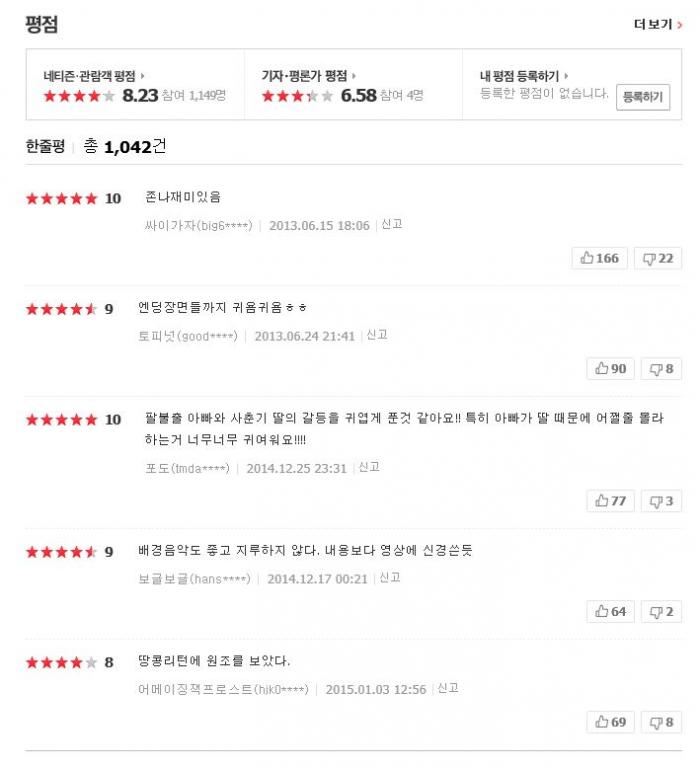Like the review by 보글보글
Viewport: 700px width, 768px height.
click(x=610, y=611)
